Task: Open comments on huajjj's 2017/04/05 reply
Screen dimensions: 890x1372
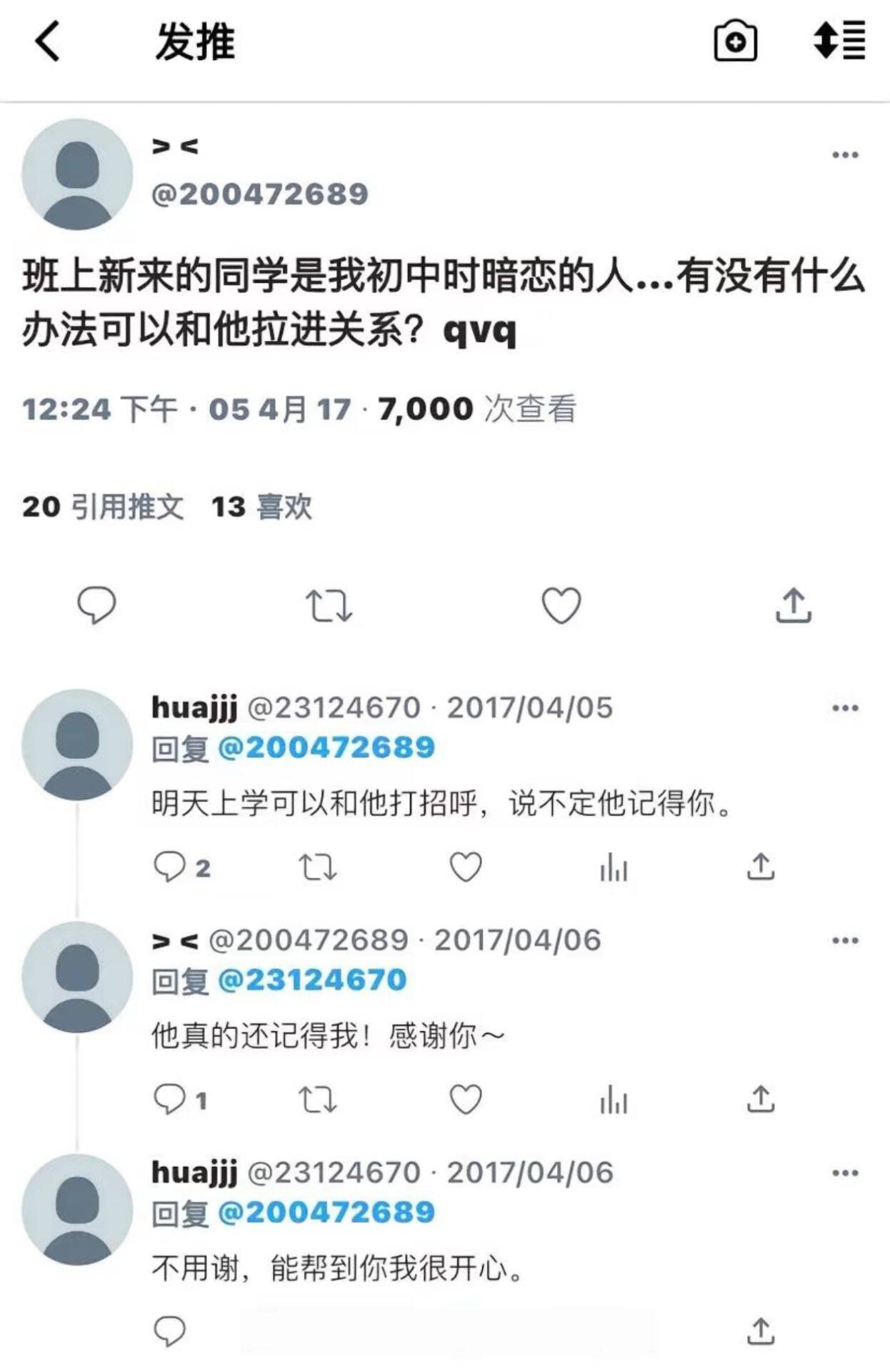Action: point(170,868)
